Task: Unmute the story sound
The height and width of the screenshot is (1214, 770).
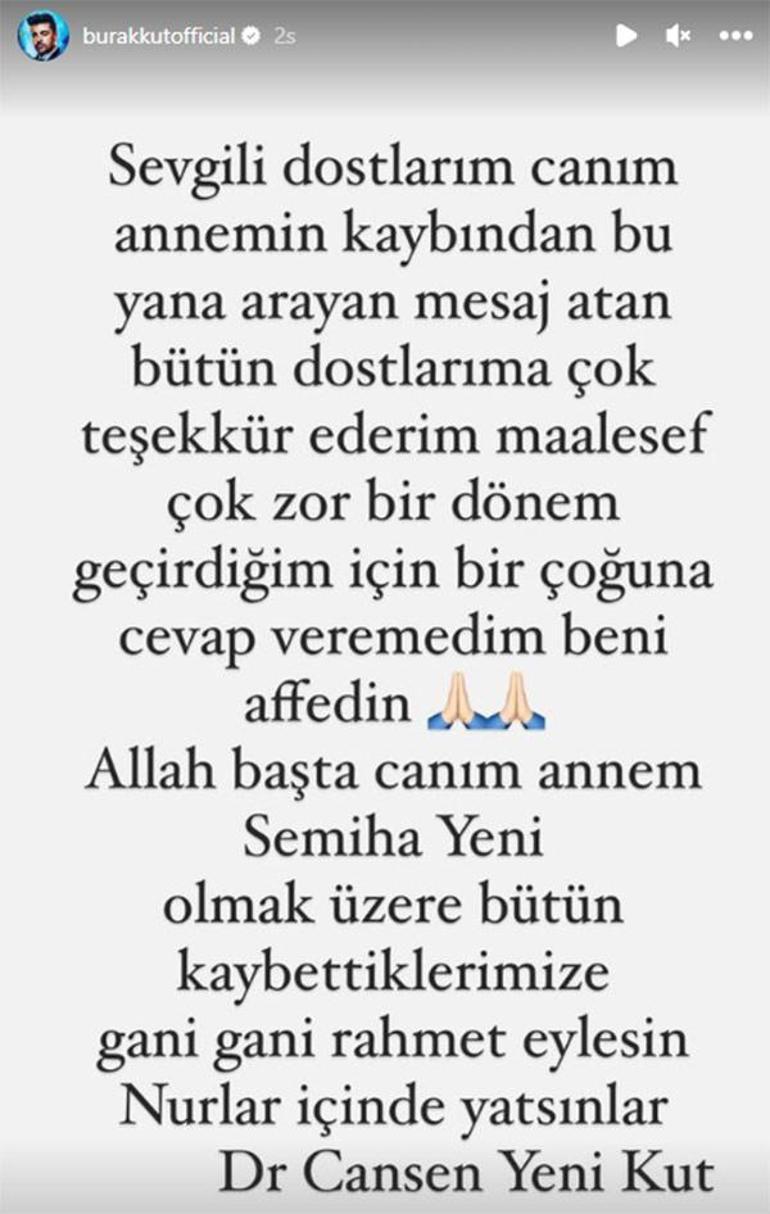Action: (x=678, y=36)
